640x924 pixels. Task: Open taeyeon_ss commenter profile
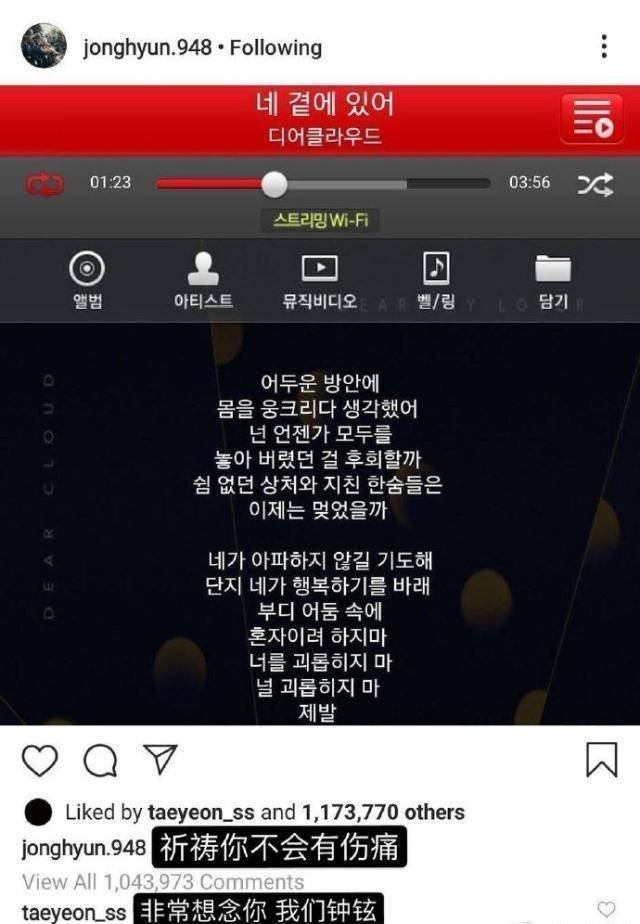tap(73, 912)
